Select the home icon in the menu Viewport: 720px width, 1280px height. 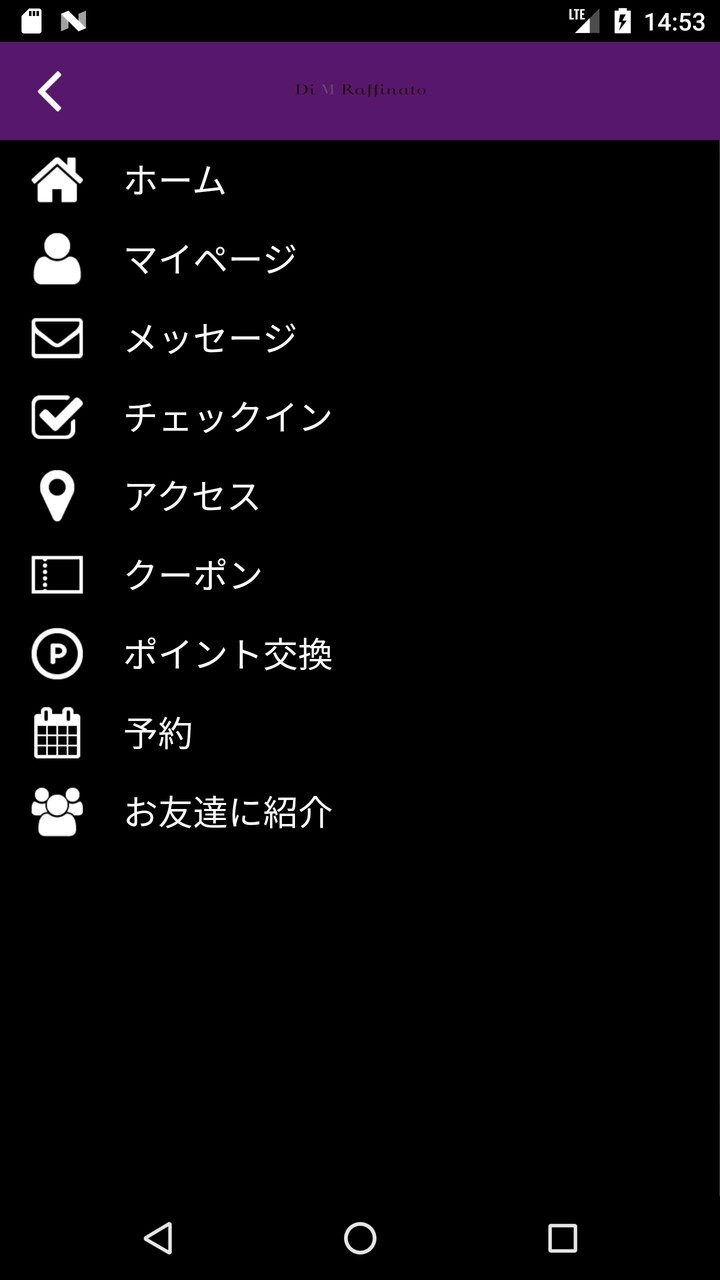pos(57,181)
